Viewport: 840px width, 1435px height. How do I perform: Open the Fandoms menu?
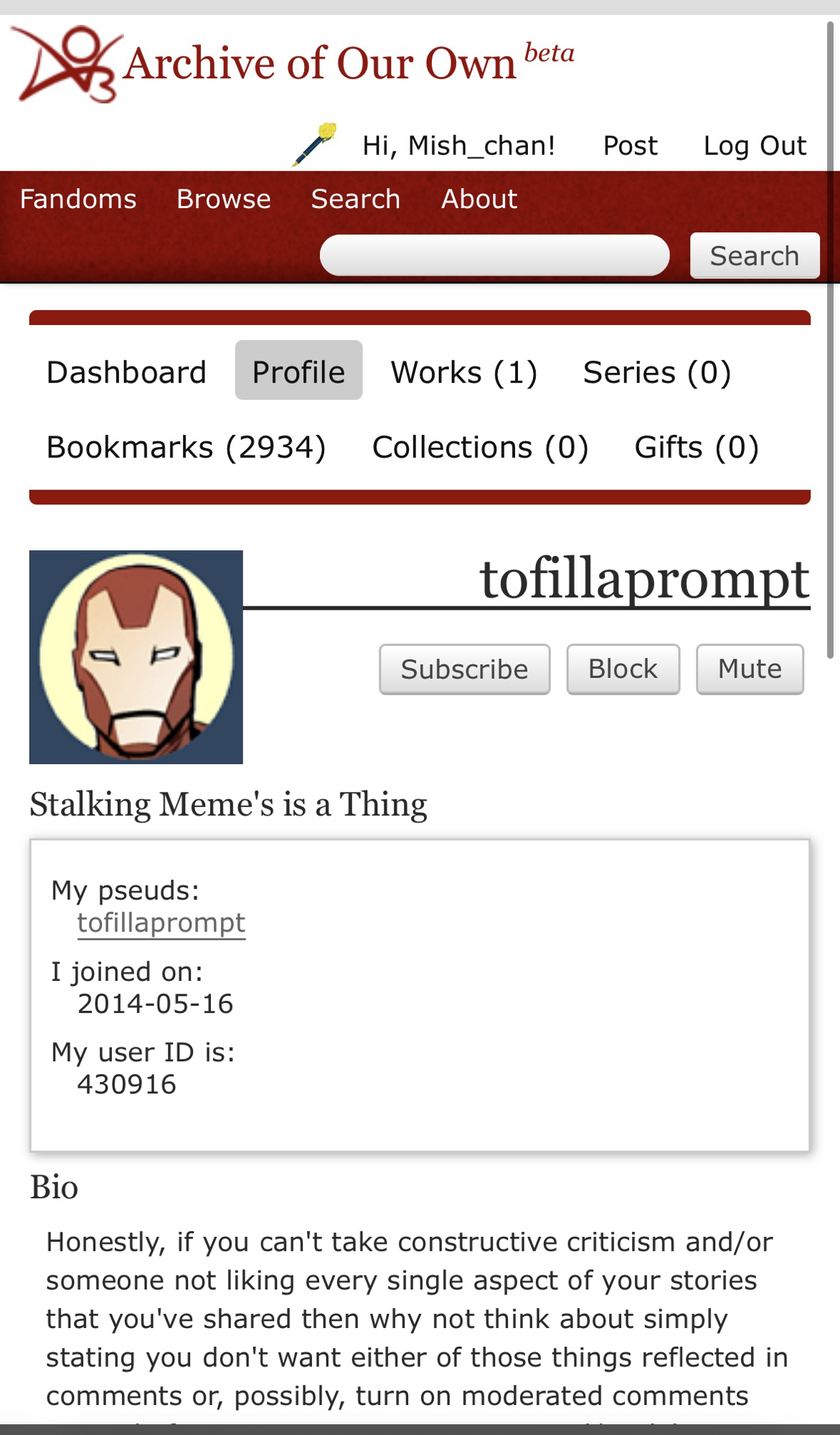click(x=78, y=199)
